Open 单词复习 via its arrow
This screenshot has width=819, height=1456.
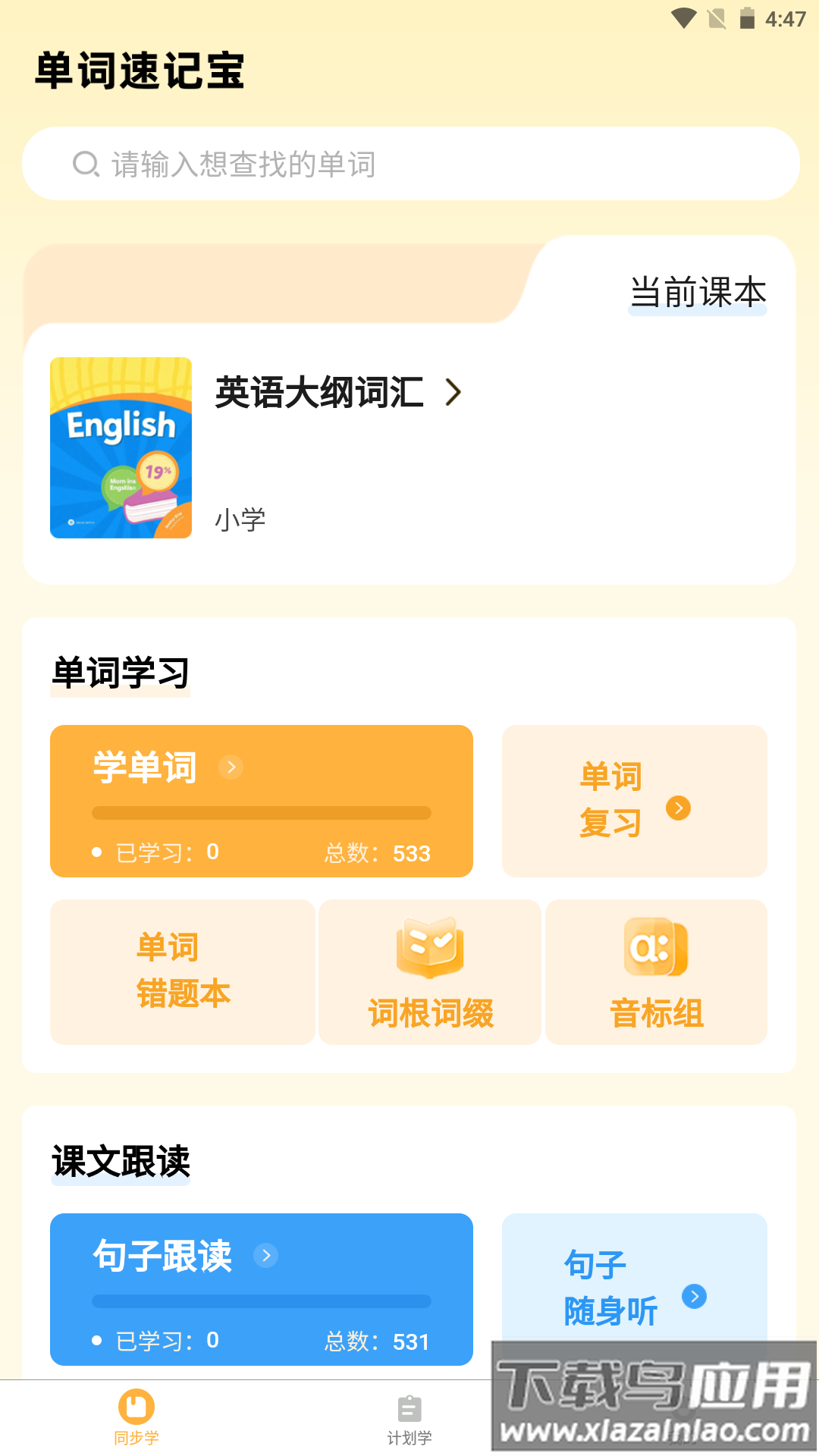pyautogui.click(x=679, y=808)
